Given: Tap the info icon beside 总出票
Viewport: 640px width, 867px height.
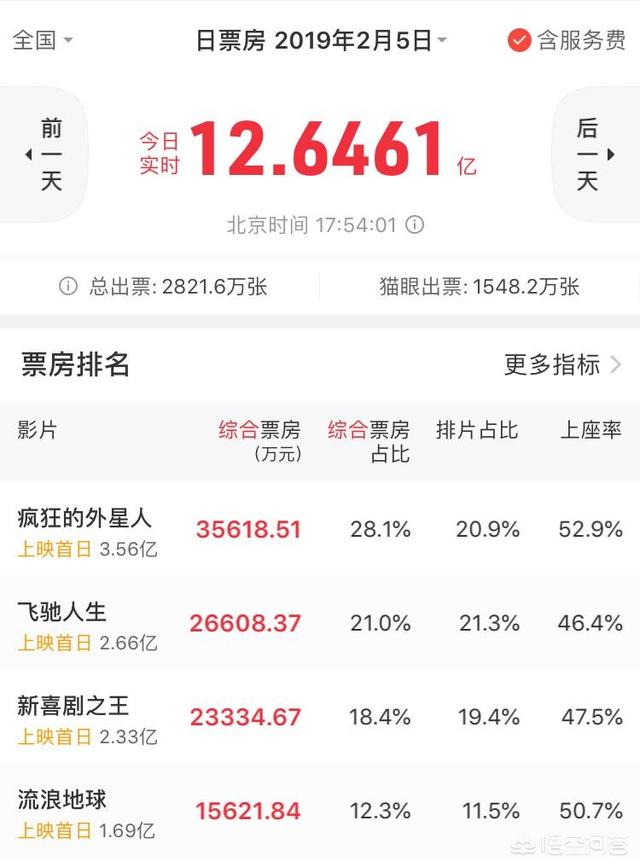Looking at the screenshot, I should tap(68, 287).
